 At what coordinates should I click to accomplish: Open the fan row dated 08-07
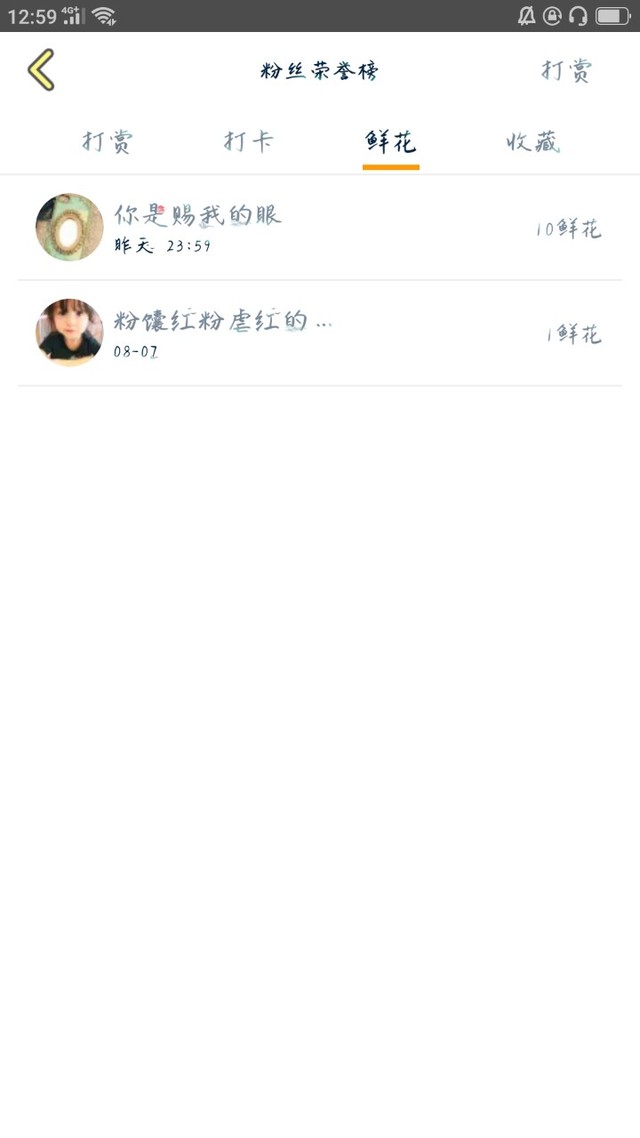tap(320, 333)
